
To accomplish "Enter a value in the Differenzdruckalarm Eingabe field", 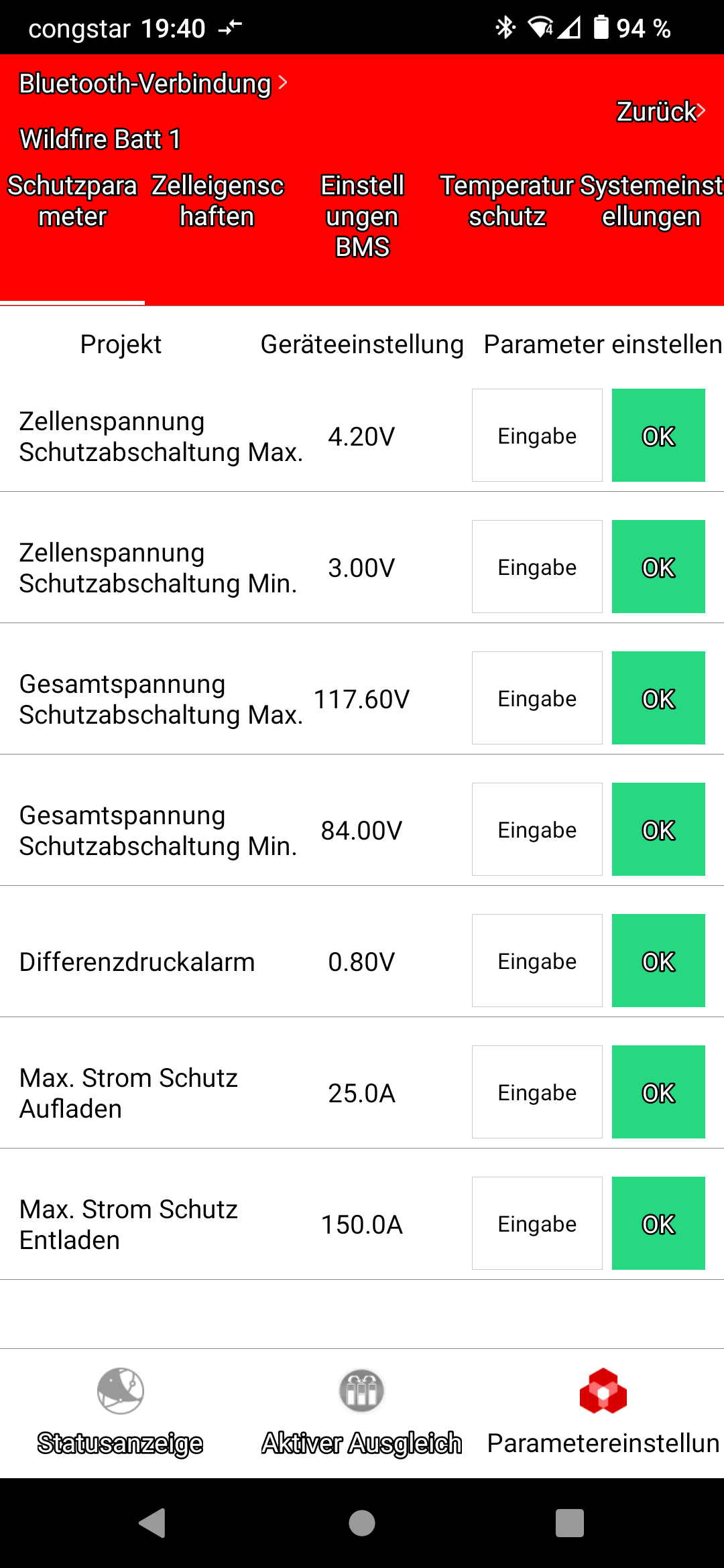I will tap(537, 961).
